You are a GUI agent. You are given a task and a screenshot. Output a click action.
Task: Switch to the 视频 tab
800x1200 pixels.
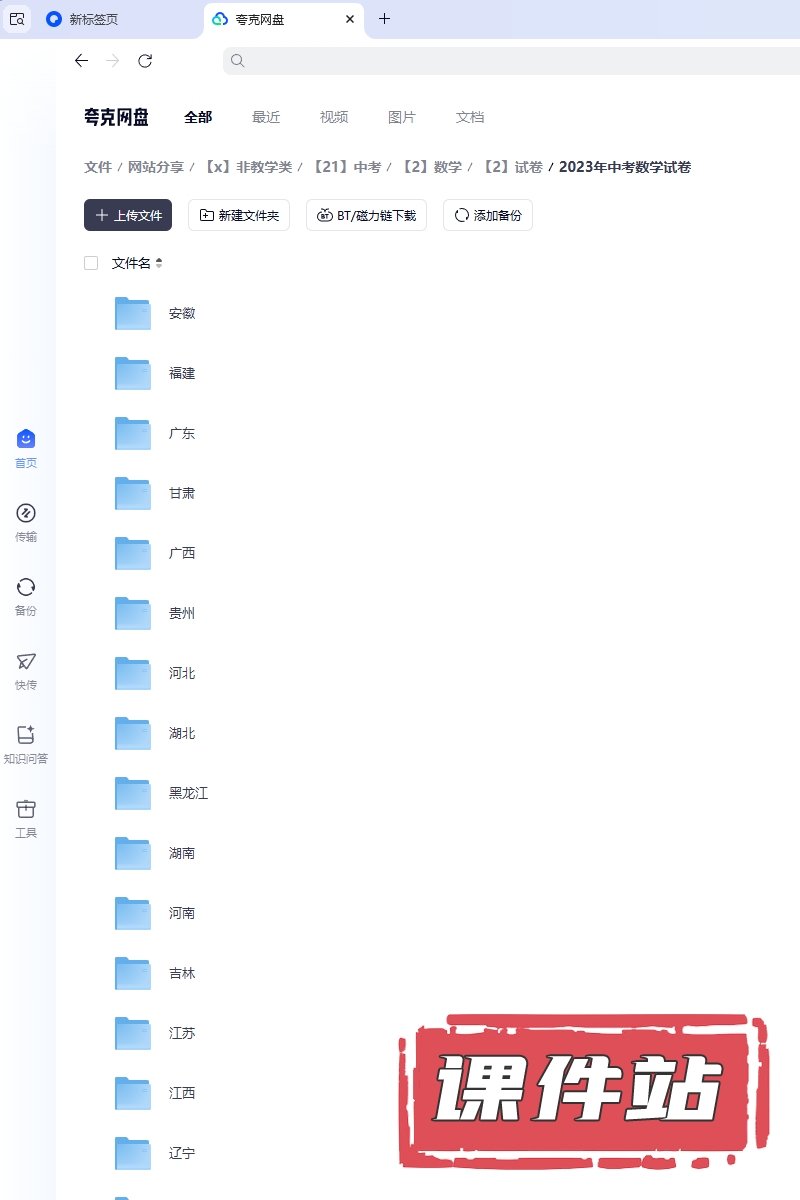(x=334, y=117)
